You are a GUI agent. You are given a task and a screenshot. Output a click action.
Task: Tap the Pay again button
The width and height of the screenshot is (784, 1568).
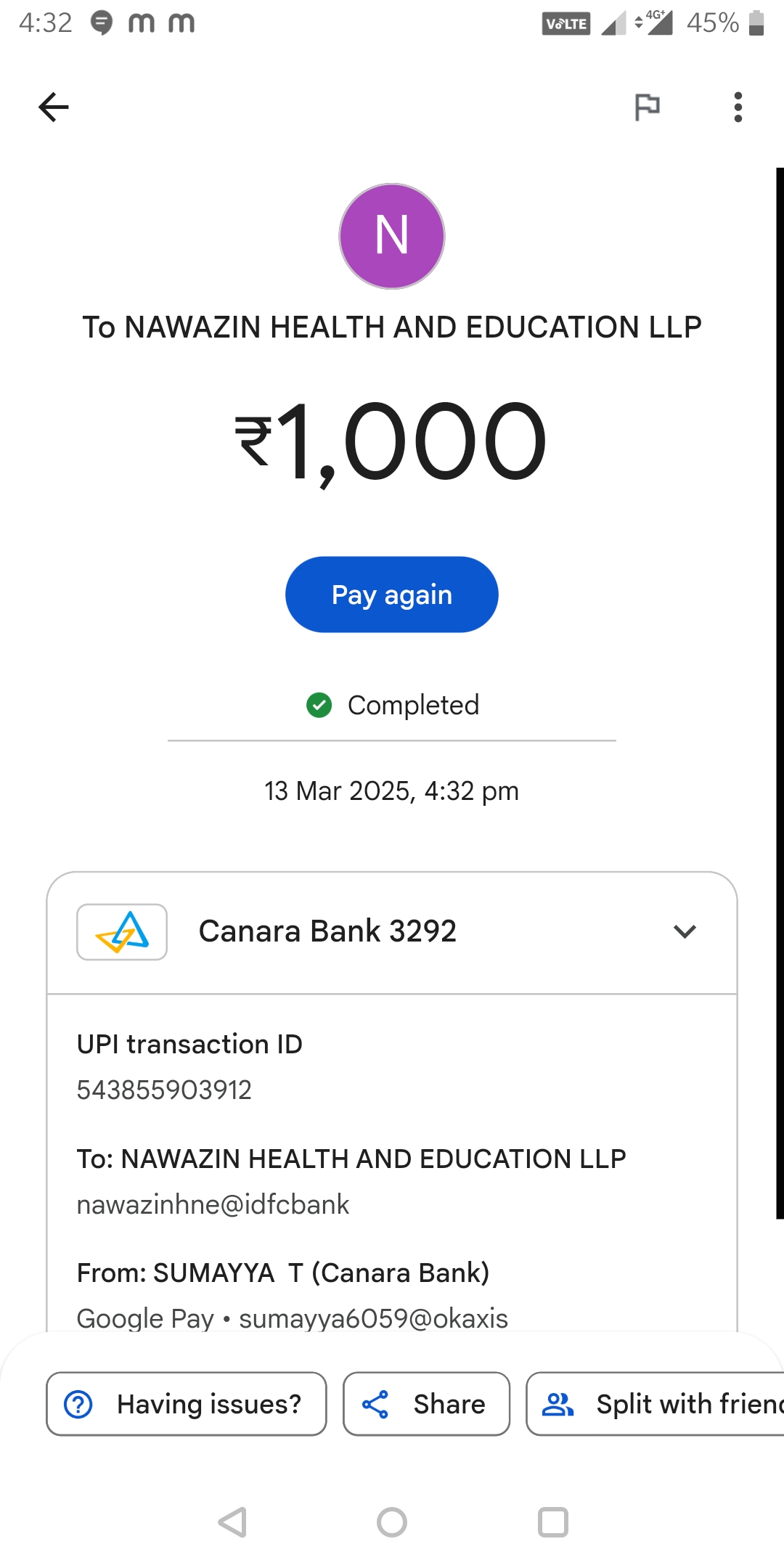pyautogui.click(x=392, y=595)
